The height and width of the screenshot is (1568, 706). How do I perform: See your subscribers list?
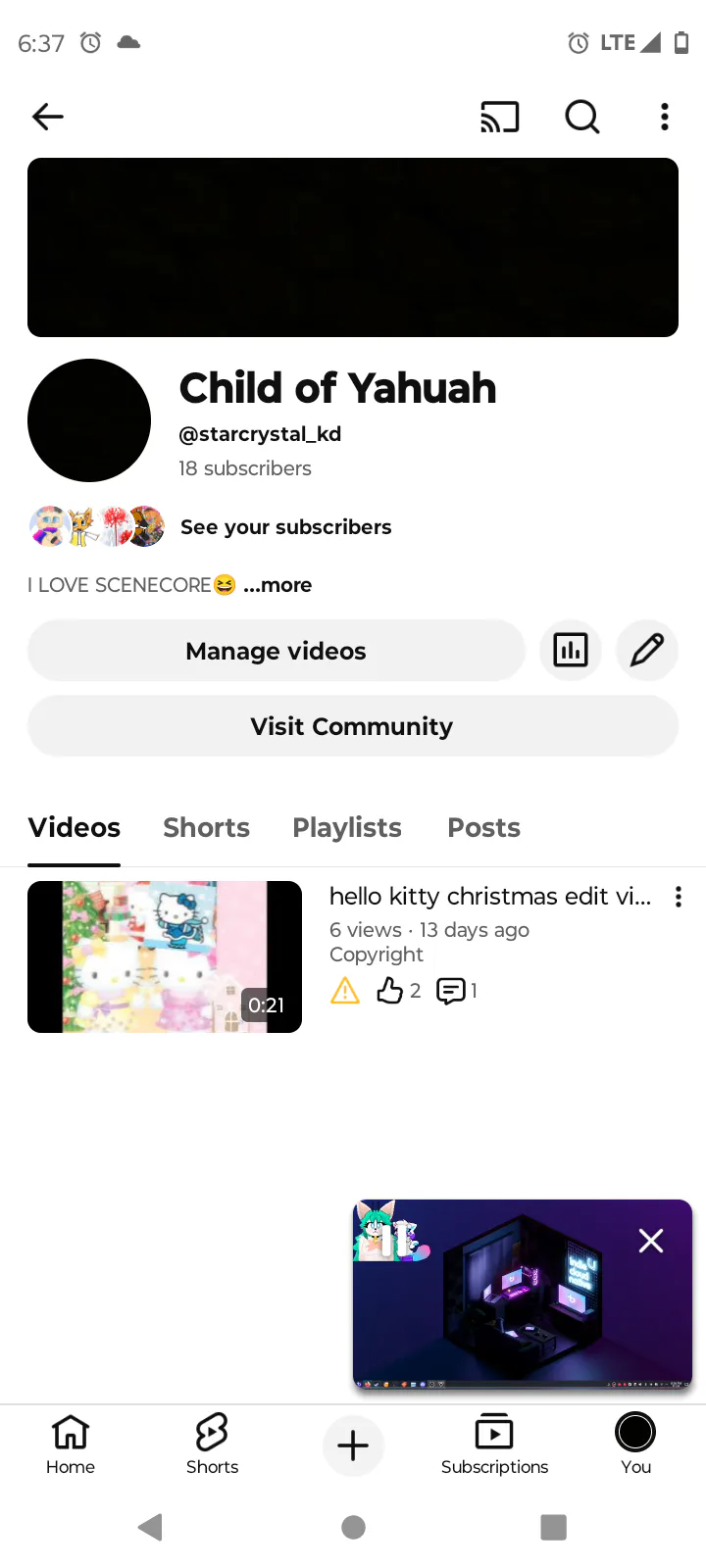[285, 527]
